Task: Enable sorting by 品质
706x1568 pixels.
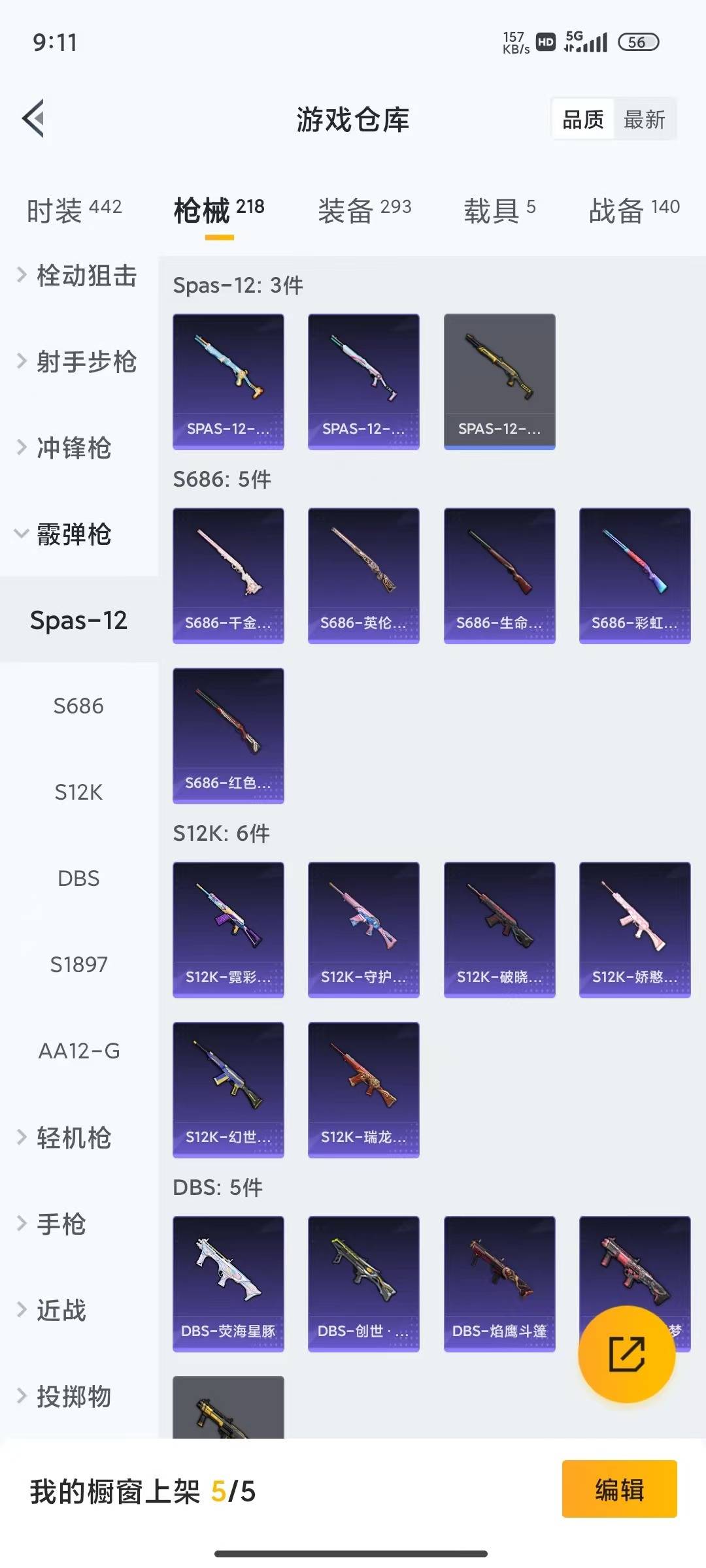Action: coord(582,120)
